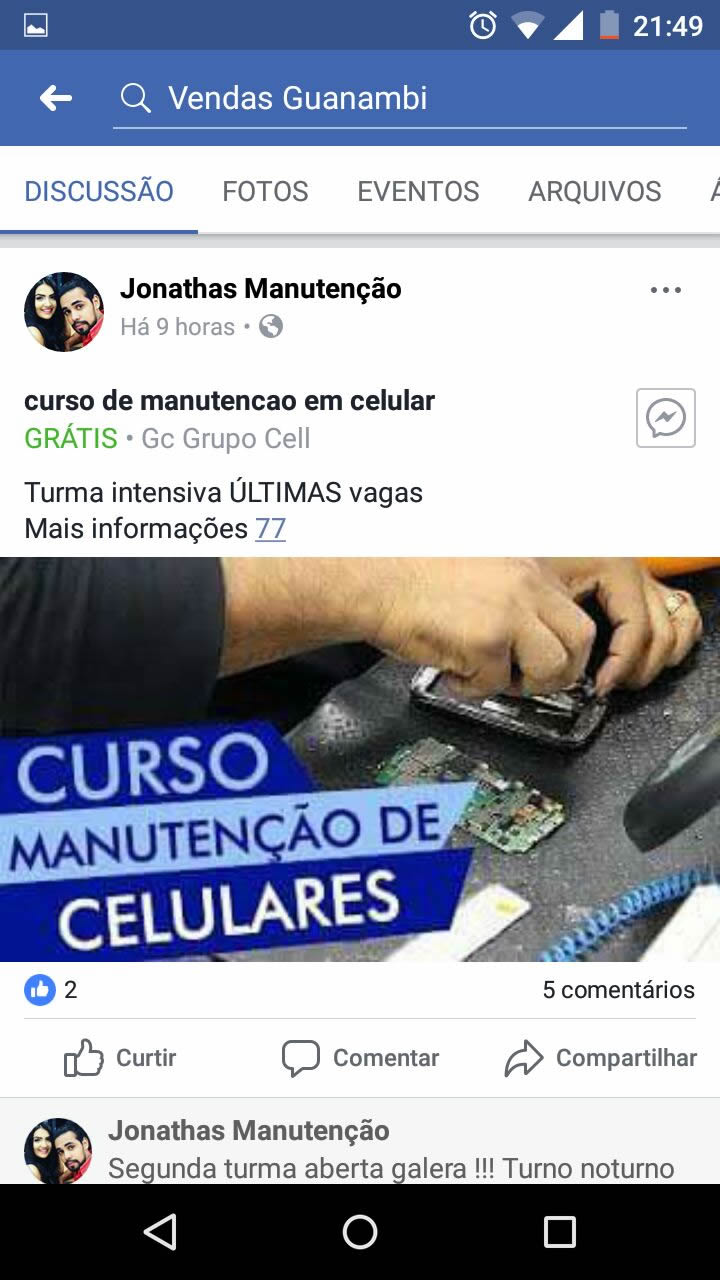The height and width of the screenshot is (1280, 720).
Task: Open Jonathas Manutenção profile from post header
Action: click(x=260, y=289)
